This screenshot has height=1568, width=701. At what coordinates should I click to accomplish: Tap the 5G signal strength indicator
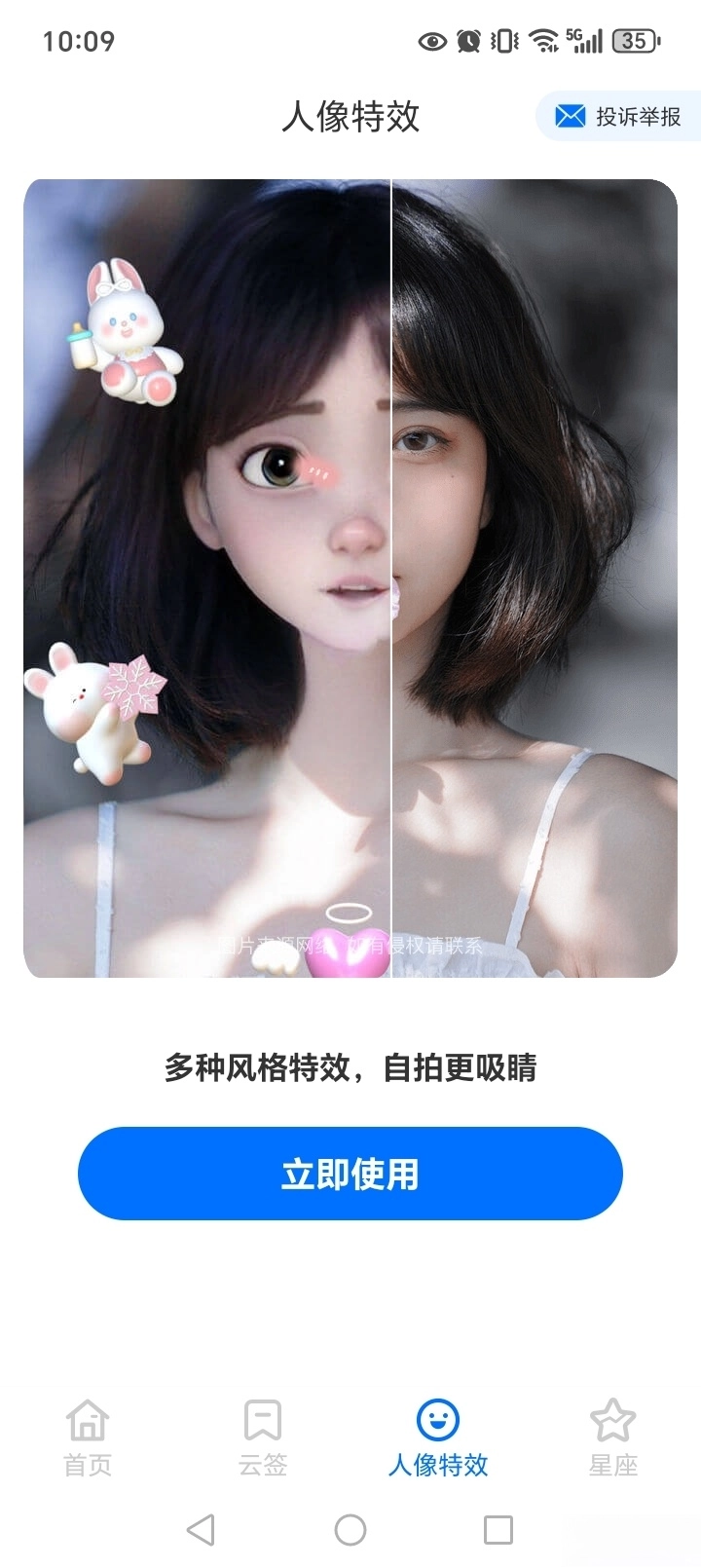[584, 41]
